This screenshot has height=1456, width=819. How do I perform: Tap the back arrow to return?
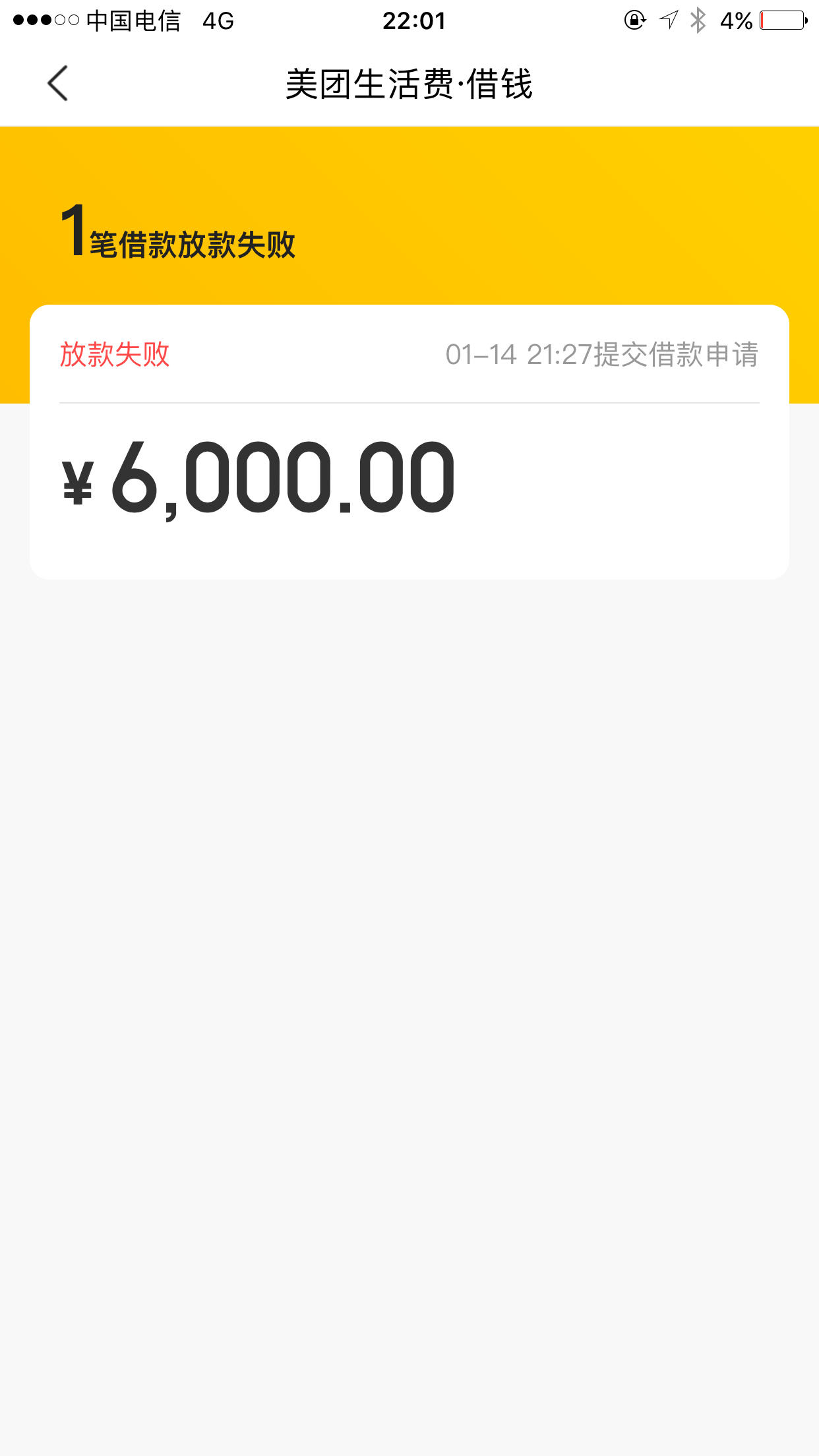[x=57, y=83]
